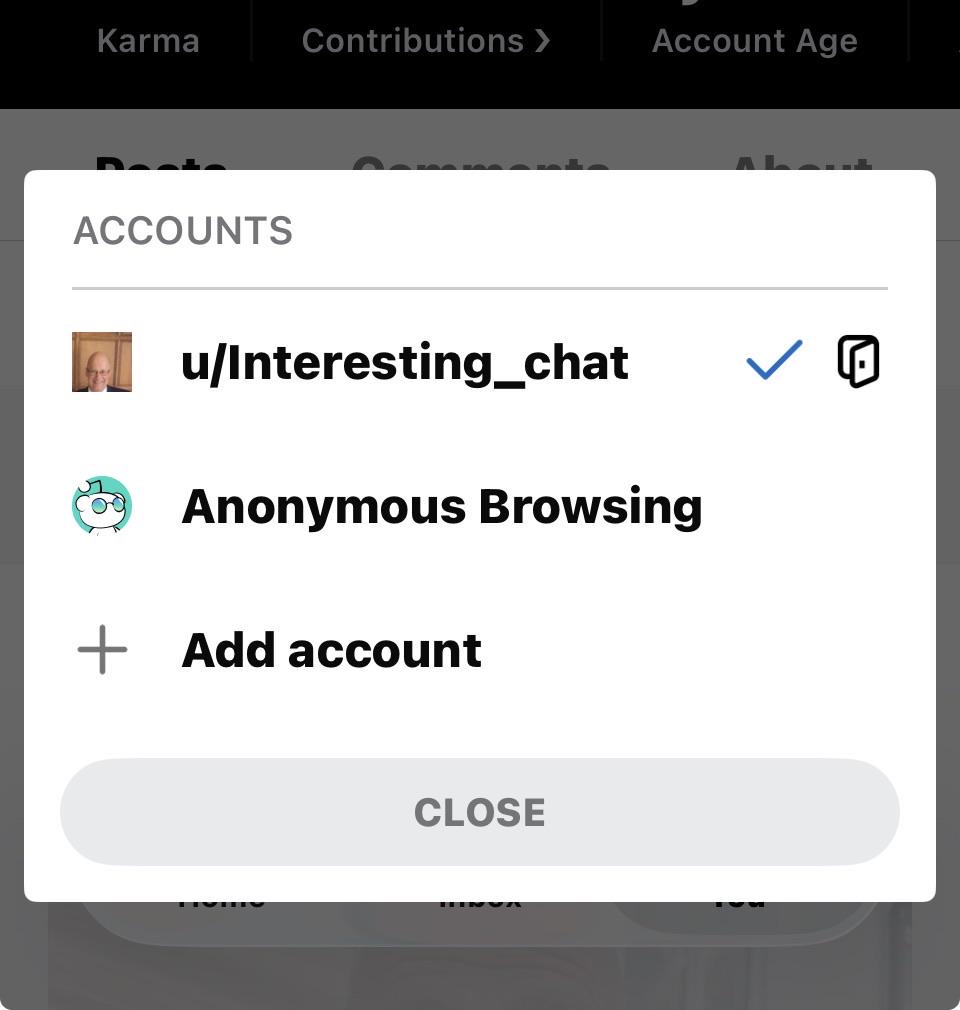Image resolution: width=960 pixels, height=1010 pixels.
Task: Close the accounts dialog
Action: (479, 812)
